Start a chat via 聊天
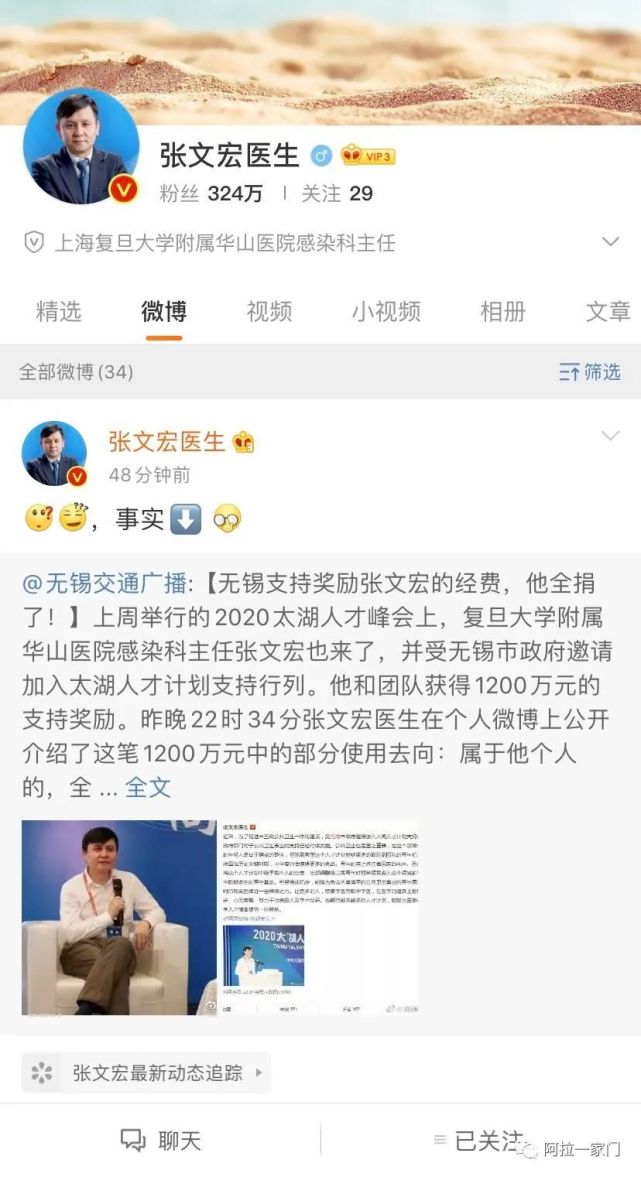This screenshot has height=1177, width=641. coord(161,1141)
